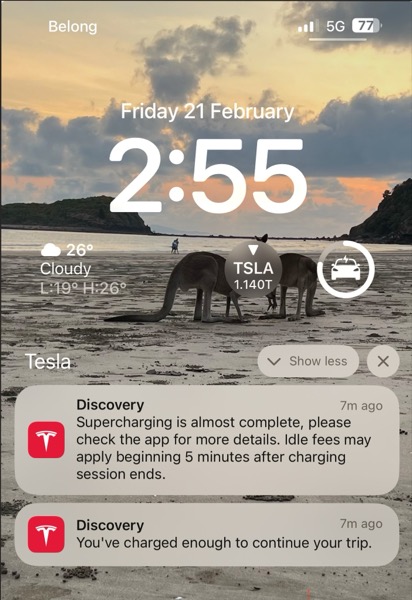
Task: Open the Supercharging almost complete notification
Action: point(207,440)
